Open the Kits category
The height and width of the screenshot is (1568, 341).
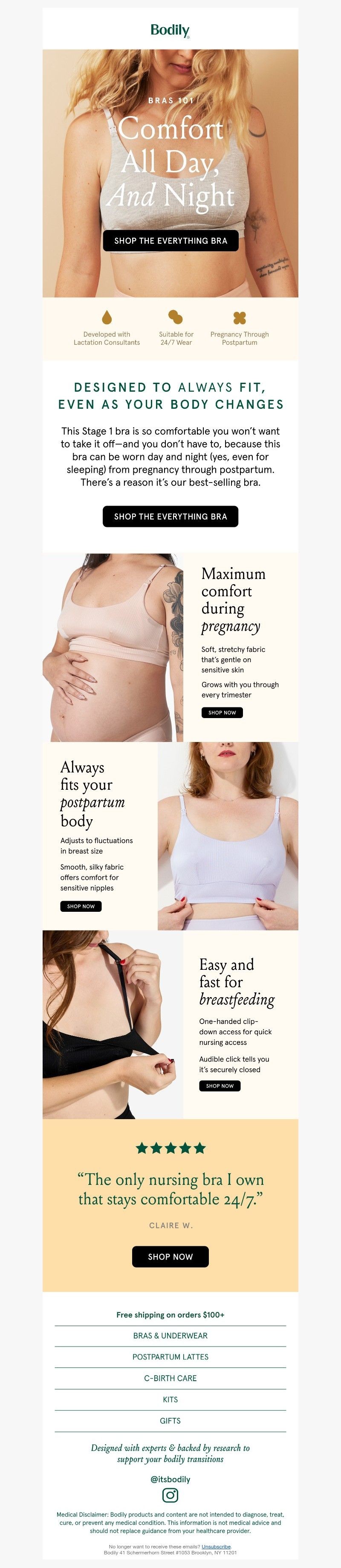click(170, 1399)
